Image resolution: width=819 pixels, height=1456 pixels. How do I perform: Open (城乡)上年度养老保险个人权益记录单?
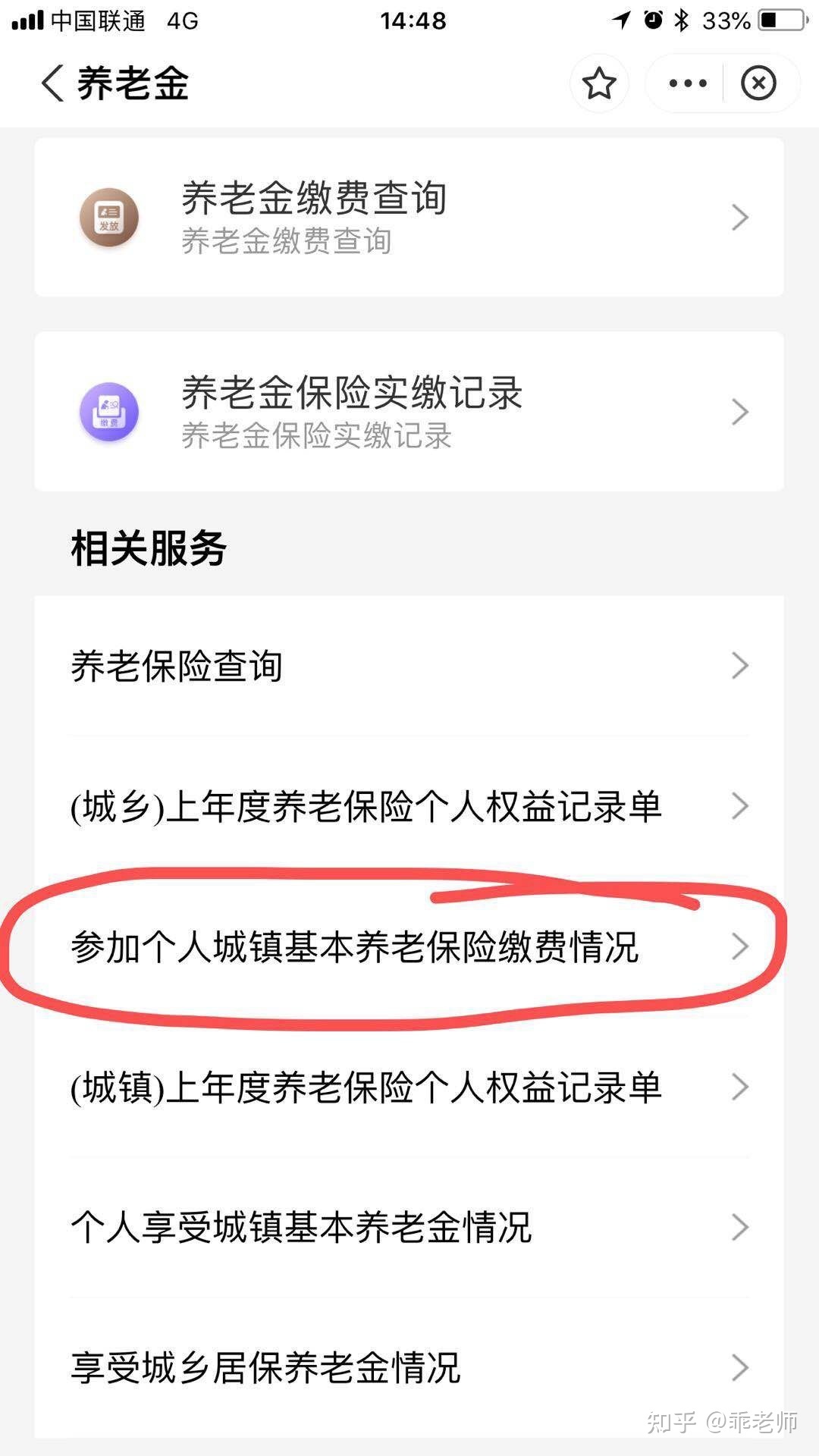click(x=409, y=806)
